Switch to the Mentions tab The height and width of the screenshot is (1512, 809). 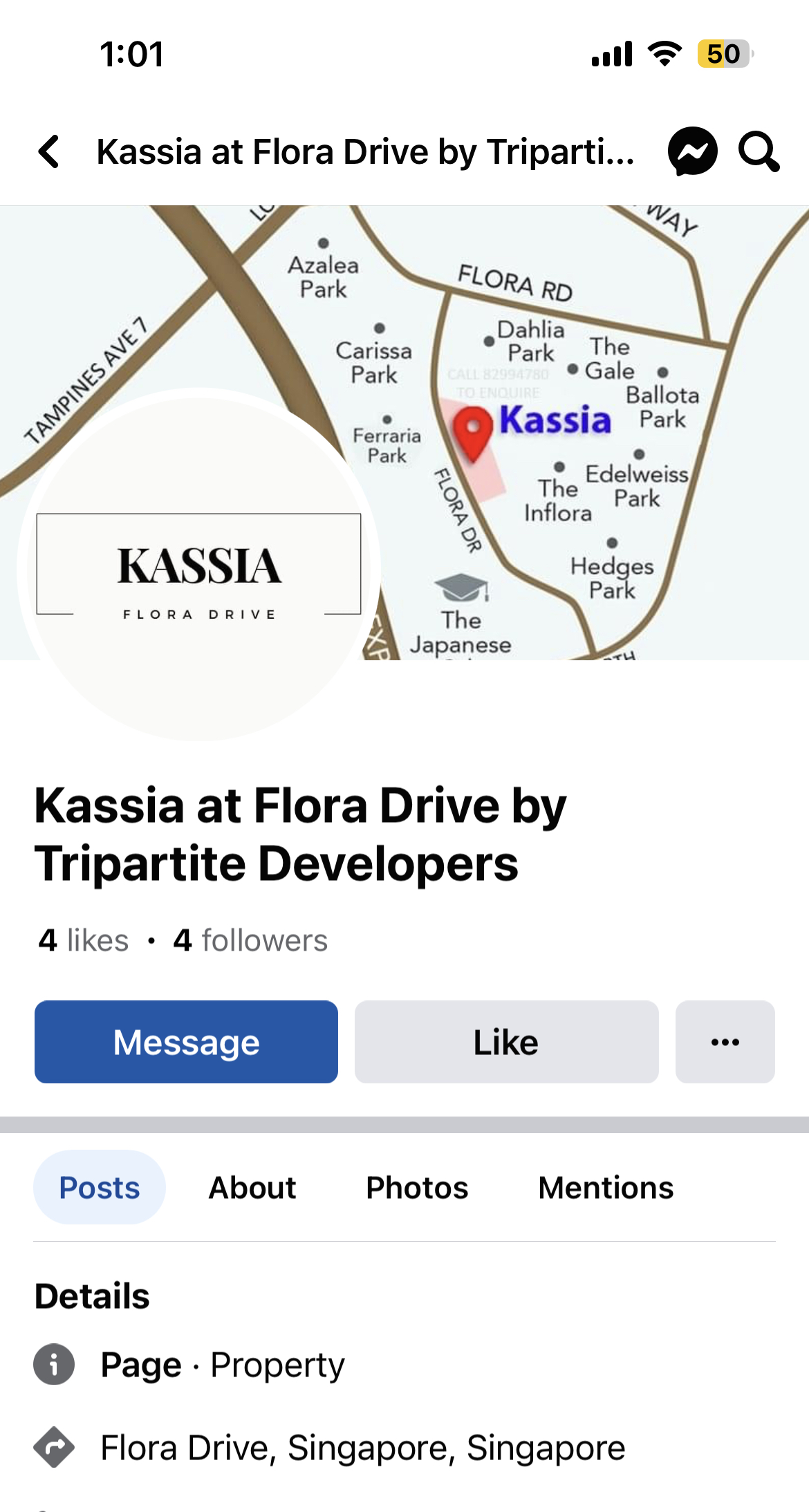tap(606, 1188)
